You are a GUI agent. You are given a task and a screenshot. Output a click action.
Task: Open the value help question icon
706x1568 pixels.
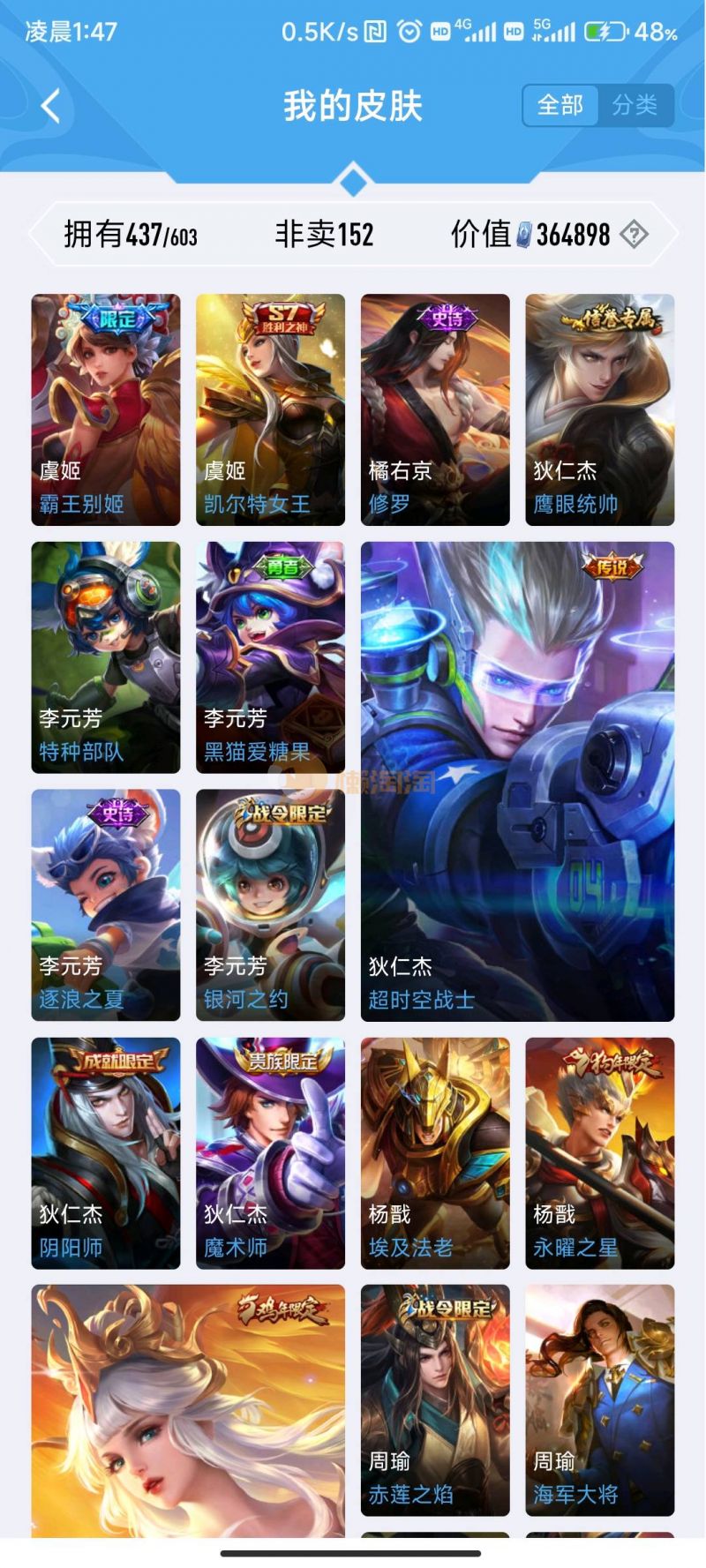(x=634, y=235)
